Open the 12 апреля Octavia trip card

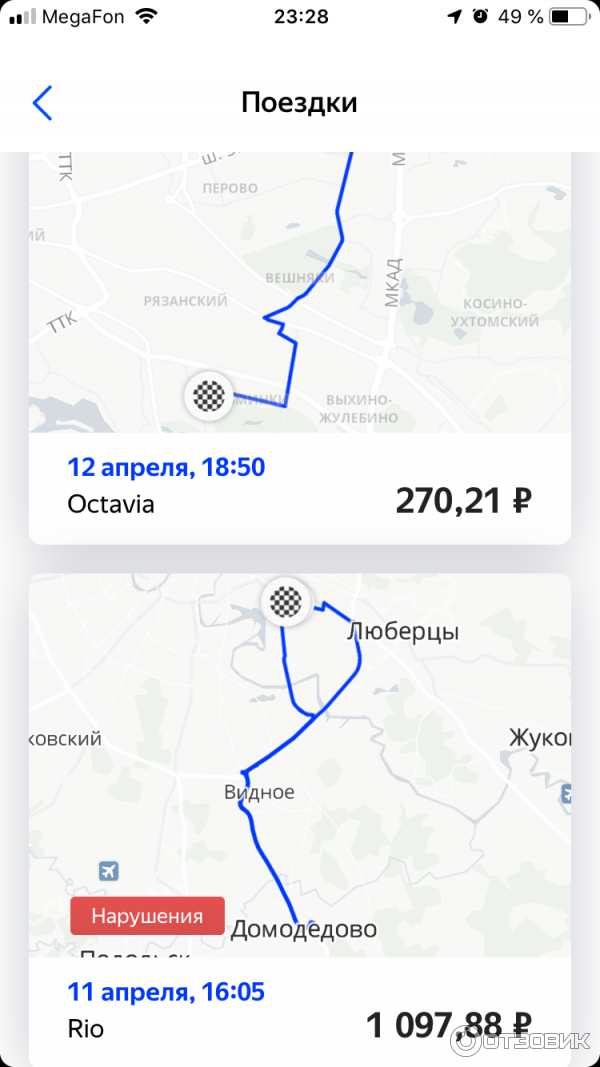coord(298,486)
